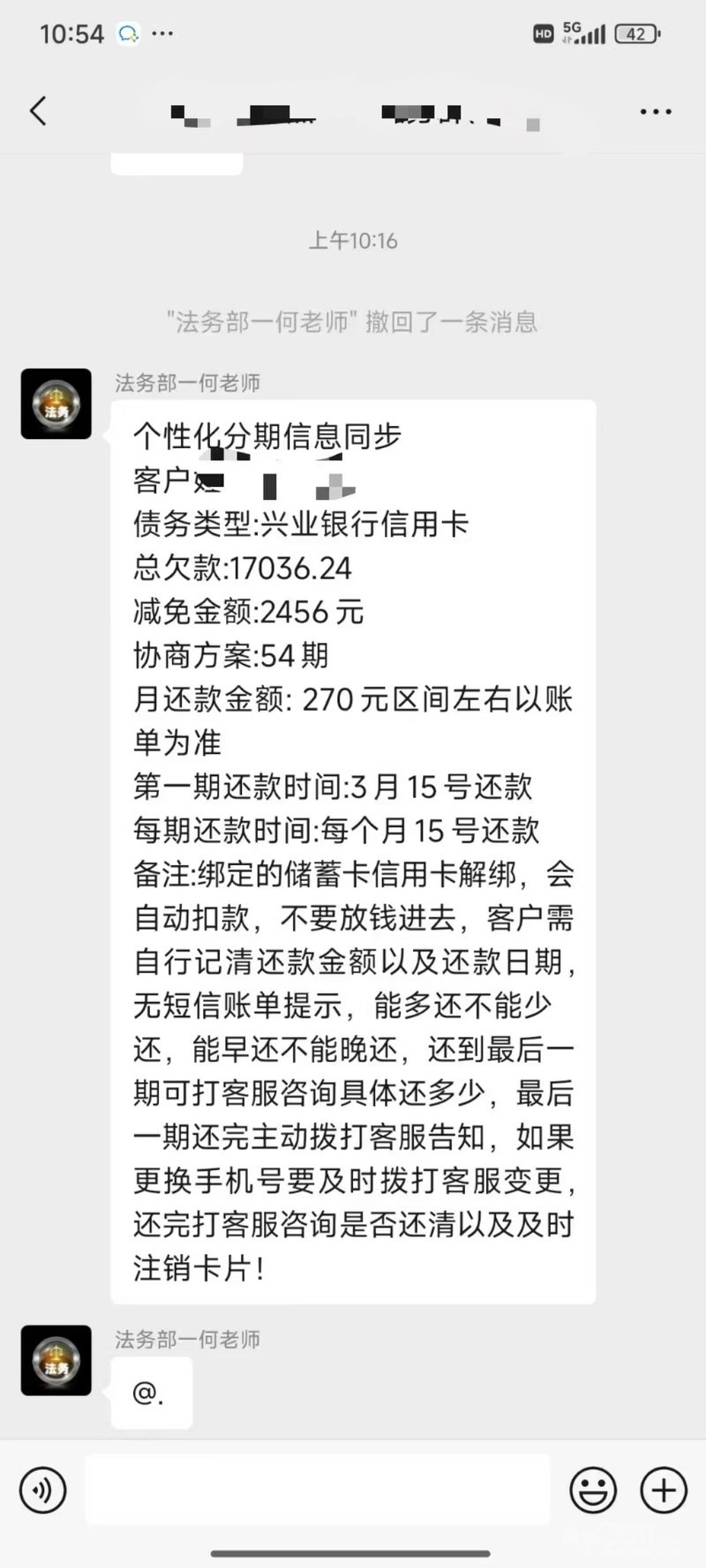Switch to voice message input
Viewport: 706px width, 1568px height.
click(x=42, y=1490)
